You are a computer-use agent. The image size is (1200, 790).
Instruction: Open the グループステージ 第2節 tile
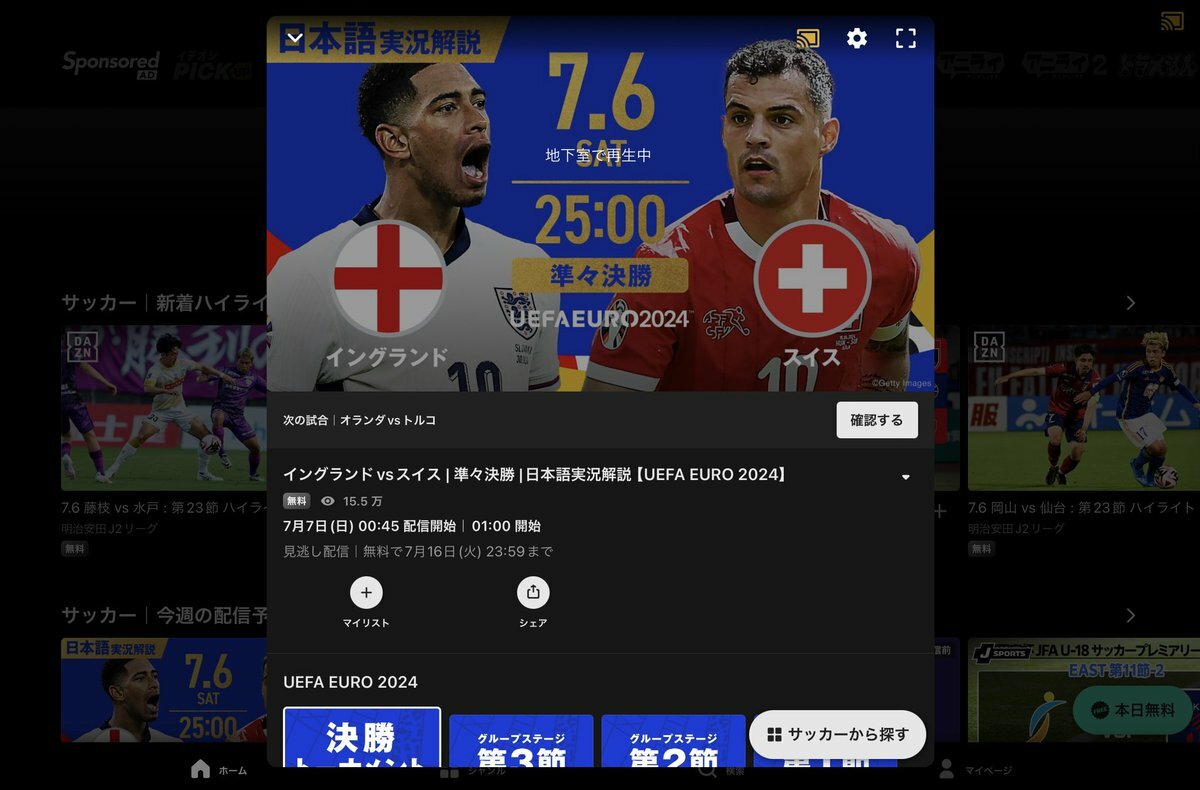coord(673,742)
